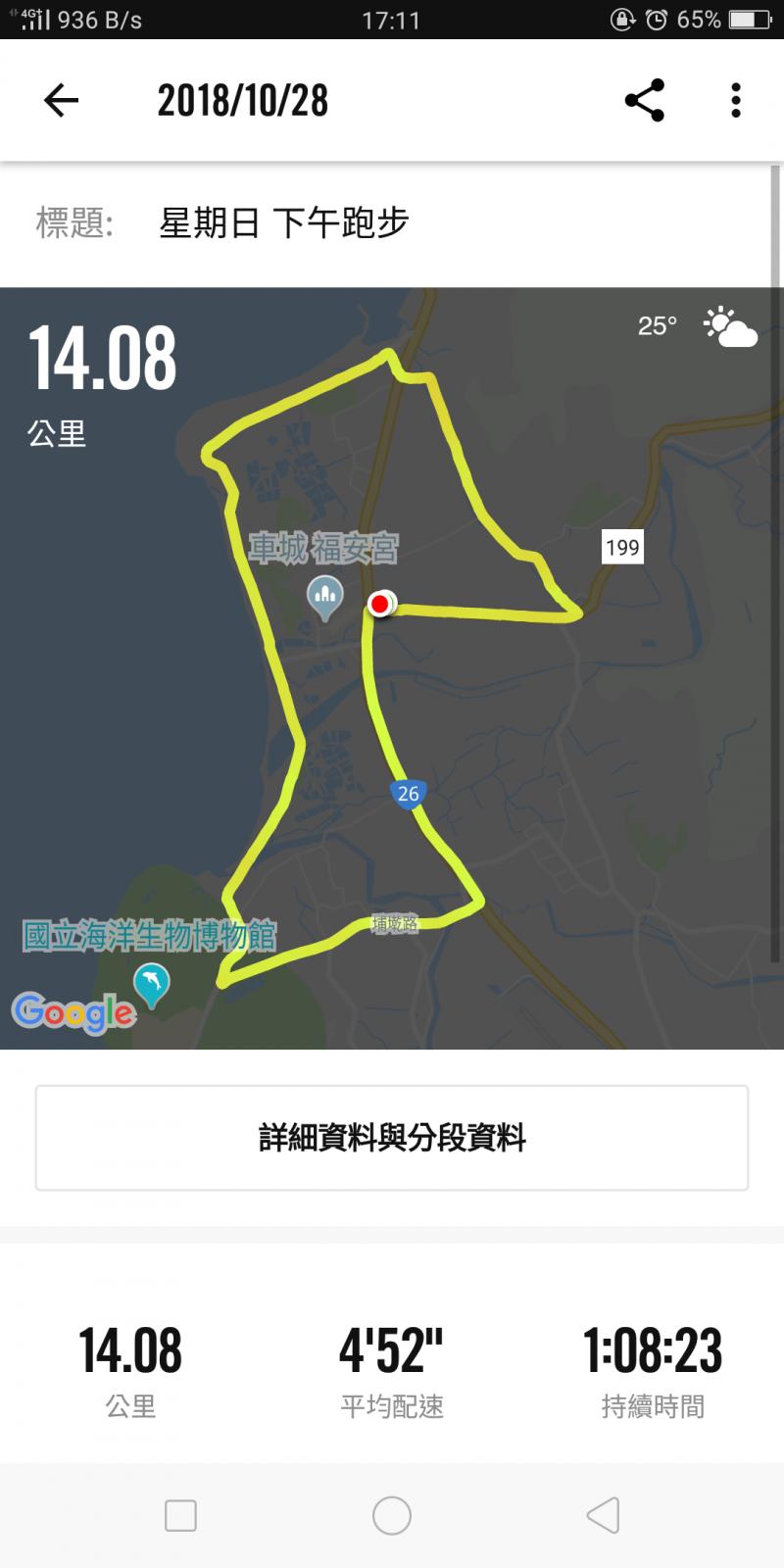Viewport: 784px width, 1568px height.
Task: Open the overflow menu
Action: point(735,100)
